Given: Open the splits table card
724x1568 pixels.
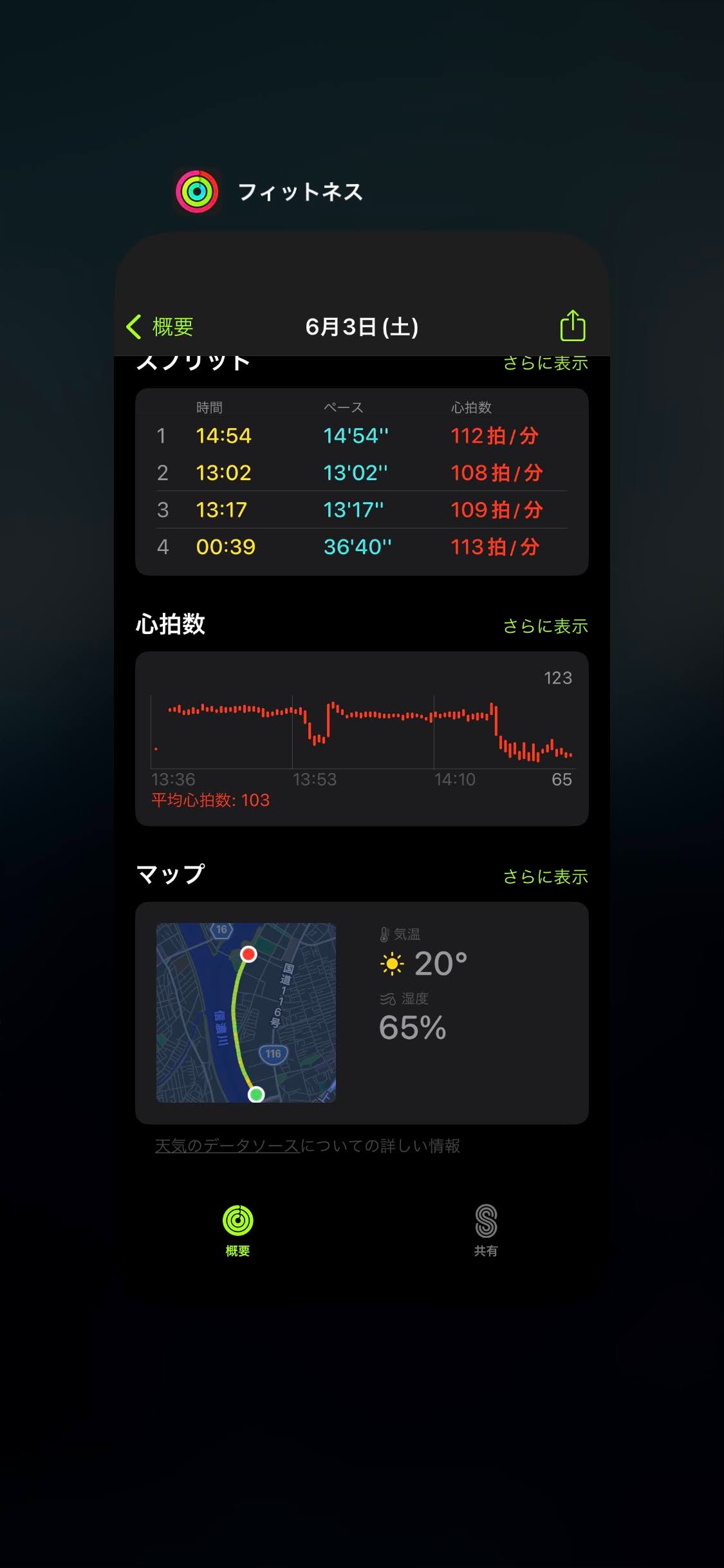Looking at the screenshot, I should (362, 481).
